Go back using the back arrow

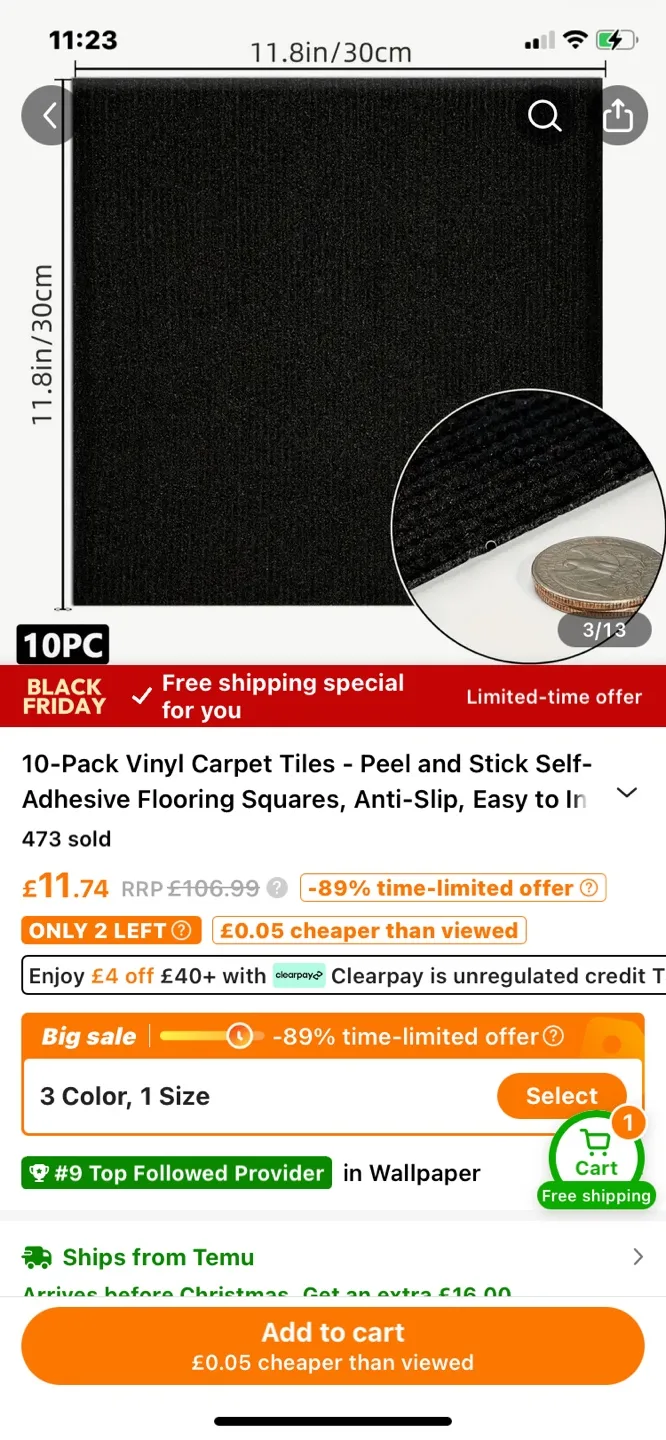(48, 116)
